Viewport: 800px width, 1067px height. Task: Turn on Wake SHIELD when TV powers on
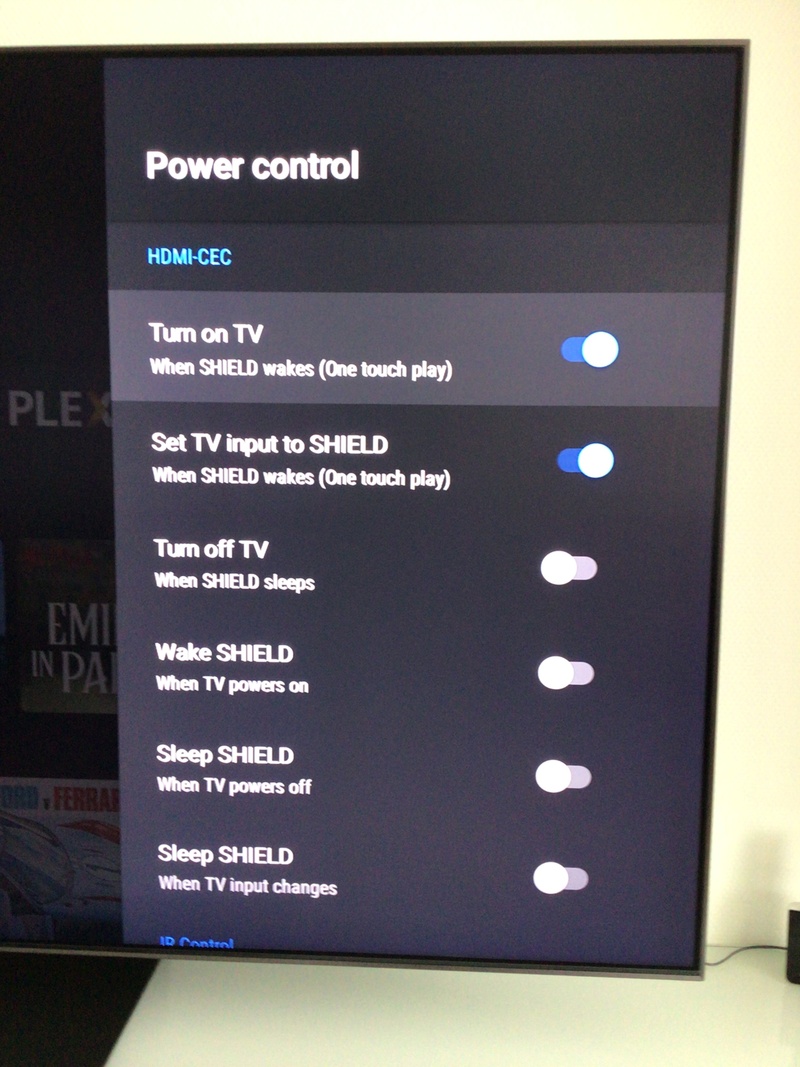(566, 673)
